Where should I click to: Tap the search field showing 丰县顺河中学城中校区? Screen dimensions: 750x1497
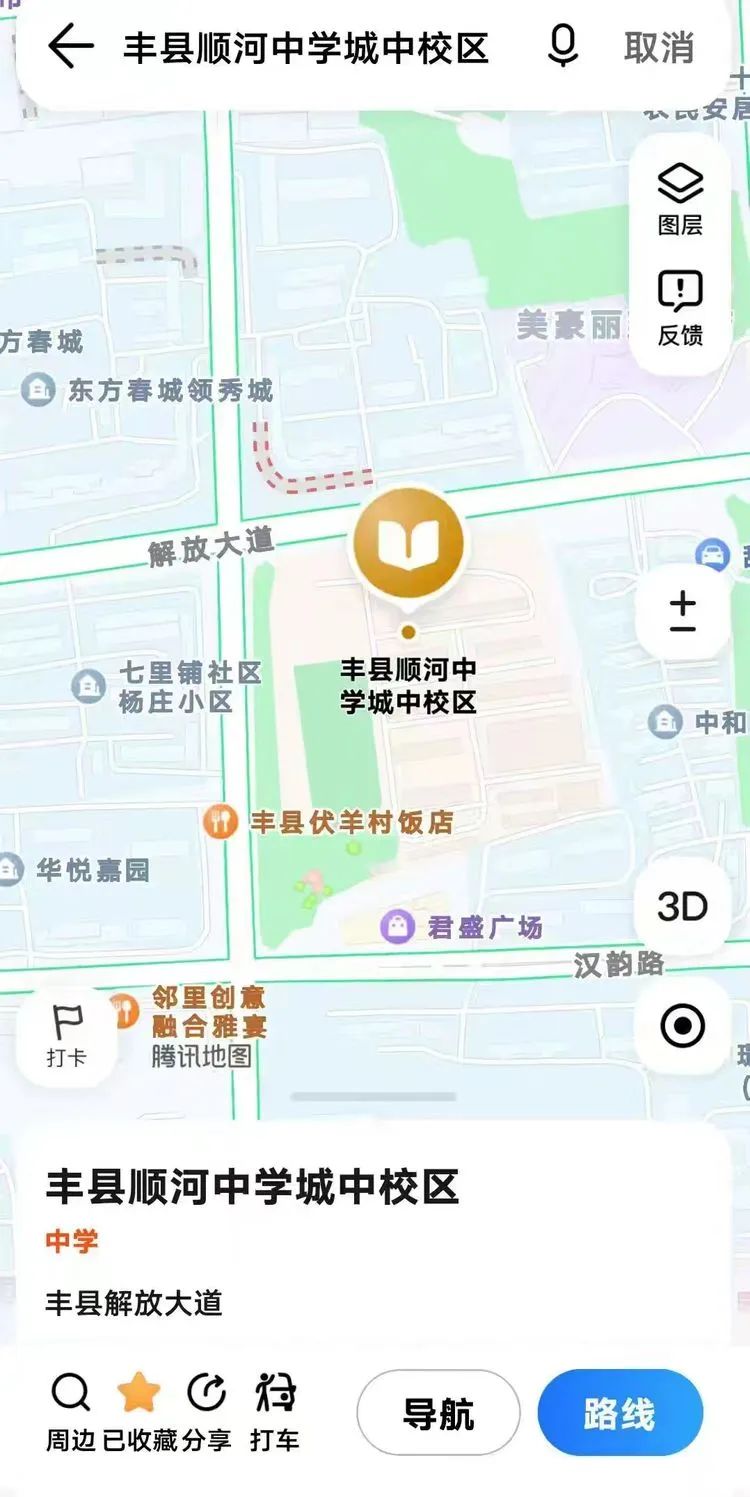[x=305, y=47]
